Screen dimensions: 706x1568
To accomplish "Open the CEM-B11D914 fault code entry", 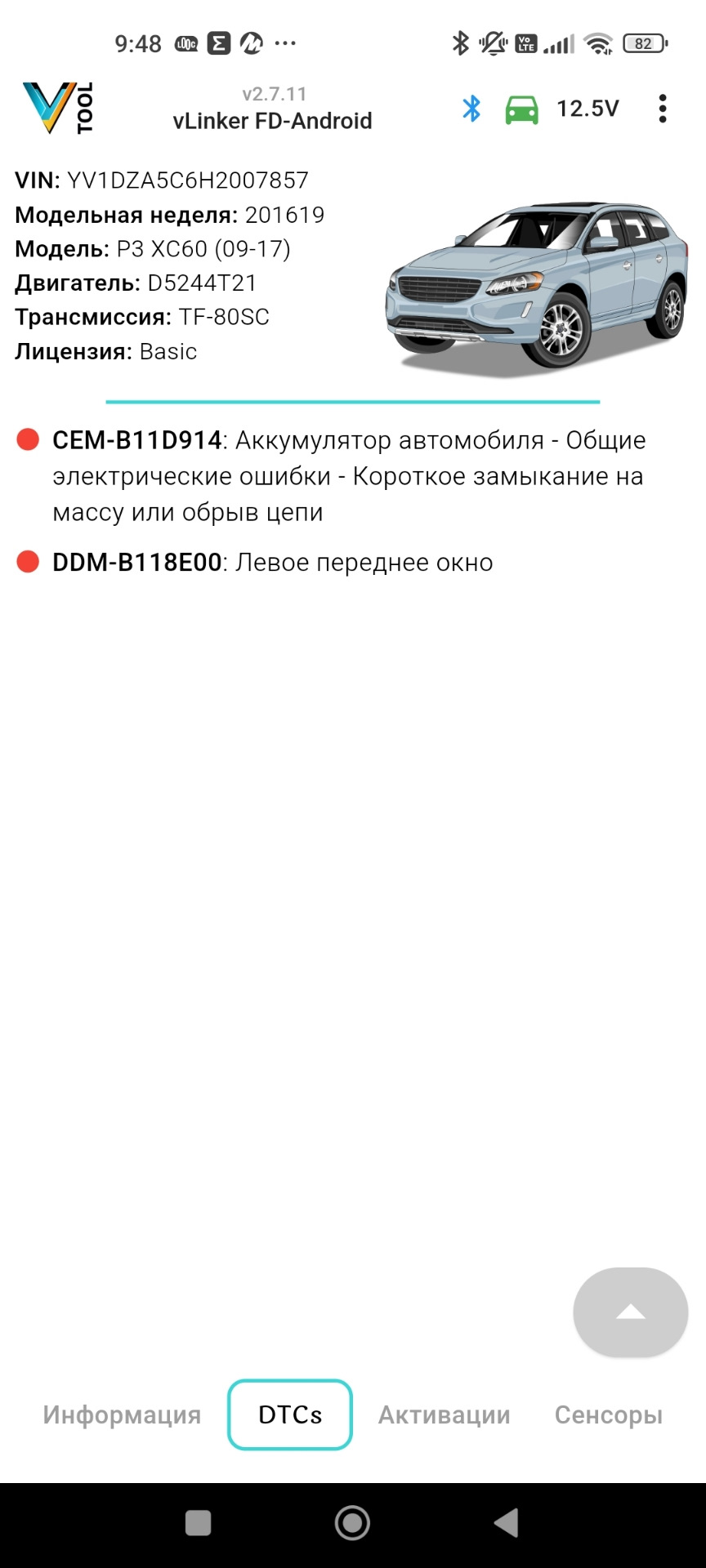I will pos(348,475).
